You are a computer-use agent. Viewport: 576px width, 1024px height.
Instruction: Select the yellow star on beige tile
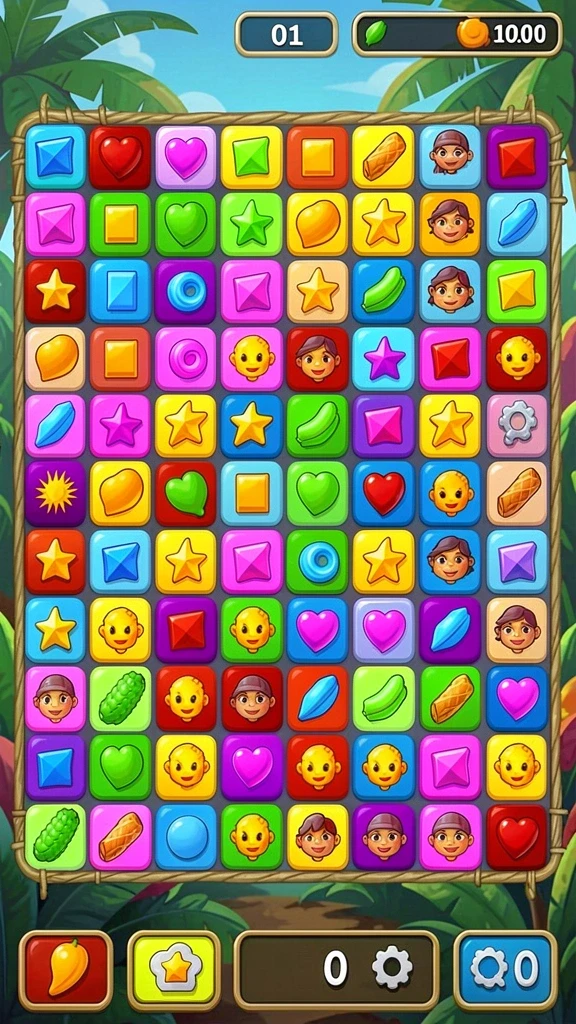(x=318, y=291)
